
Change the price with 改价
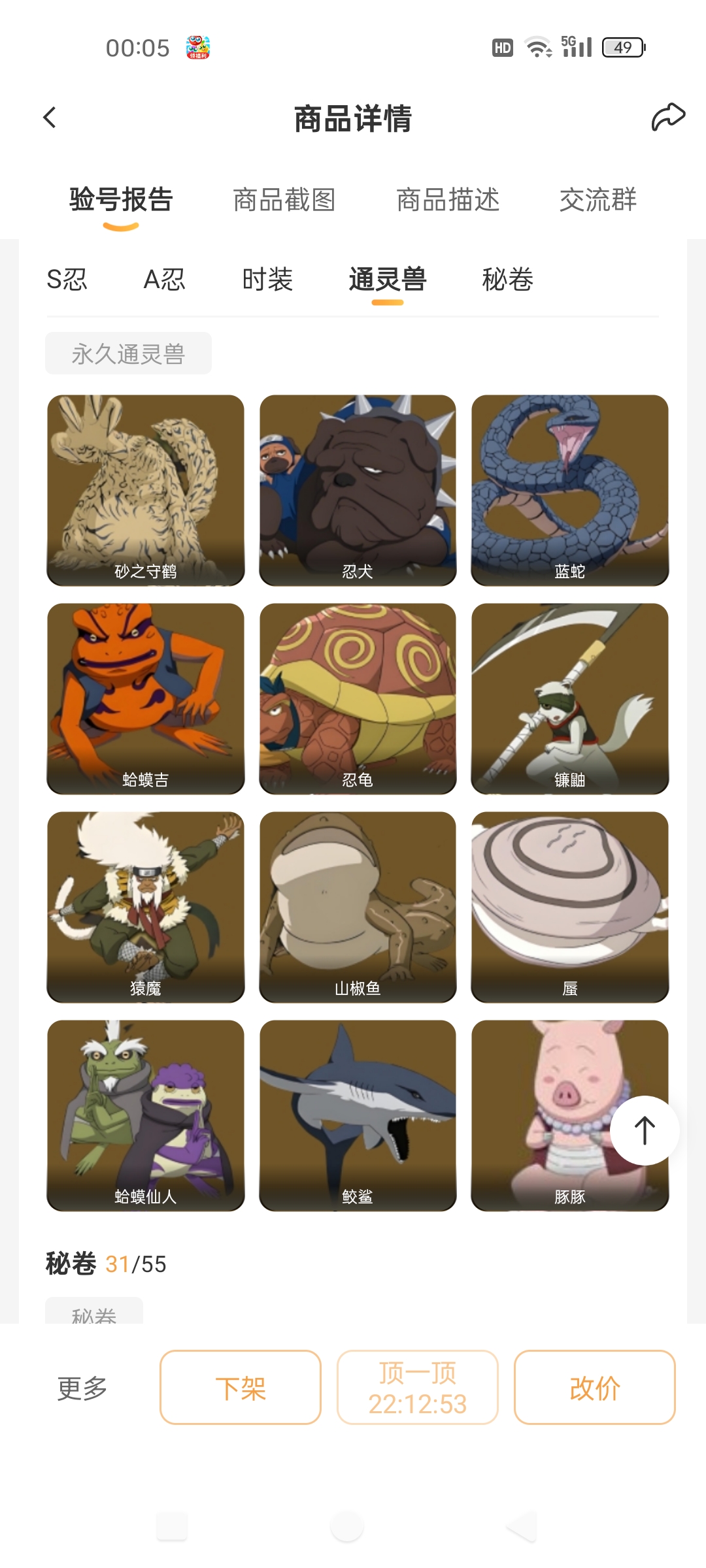point(594,1388)
